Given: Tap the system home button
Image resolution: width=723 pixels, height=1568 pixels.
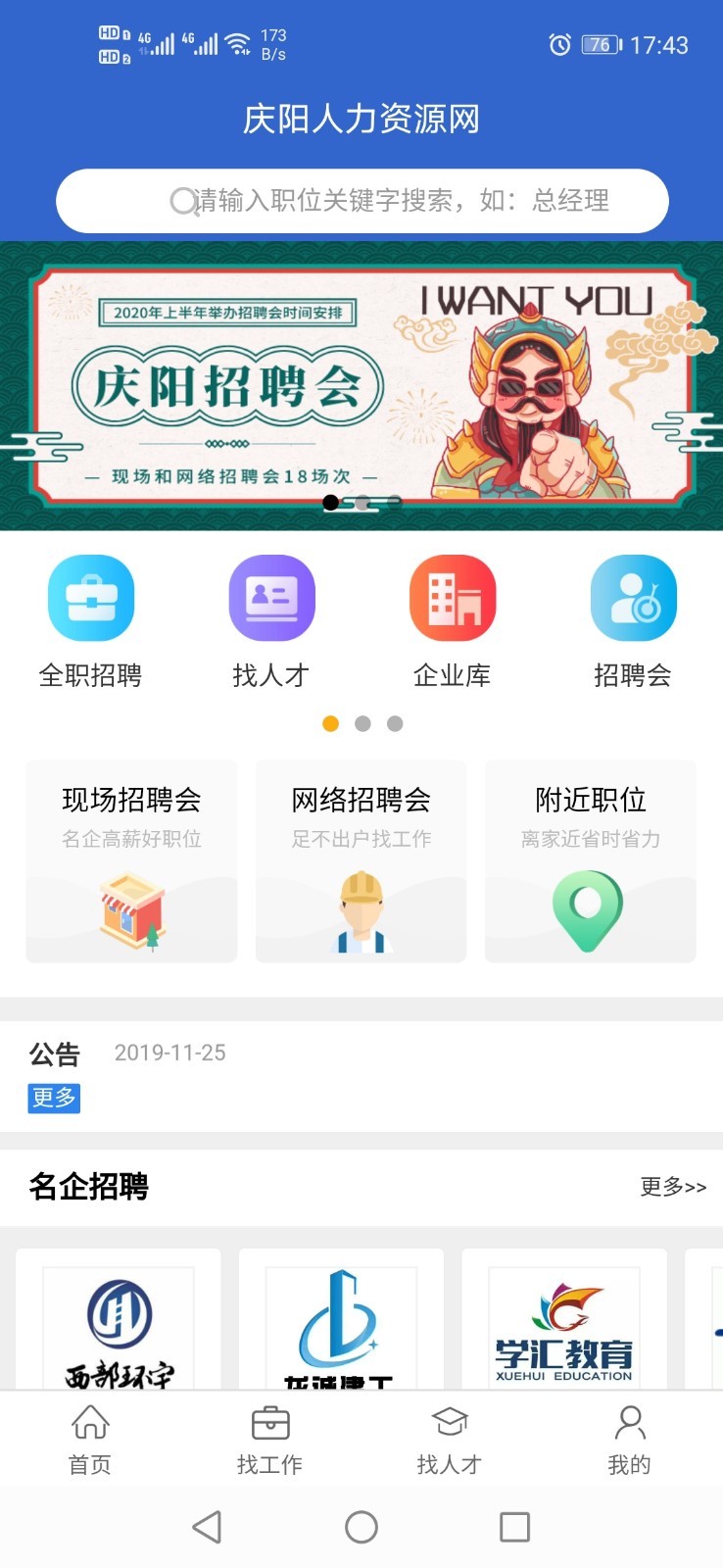Looking at the screenshot, I should [361, 1527].
